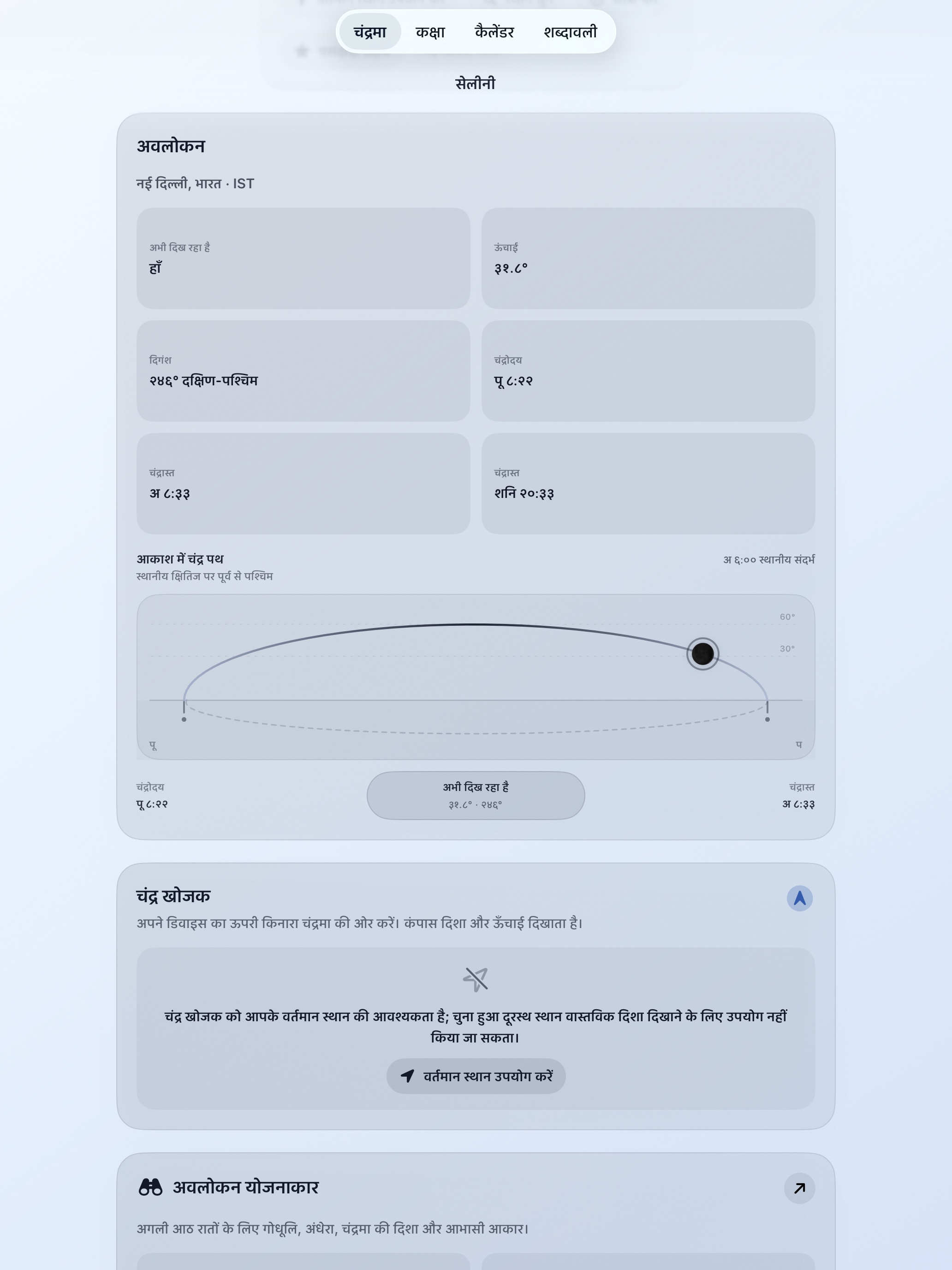The height and width of the screenshot is (1270, 952).
Task: Select the moon marker on the sky path
Action: pos(702,653)
